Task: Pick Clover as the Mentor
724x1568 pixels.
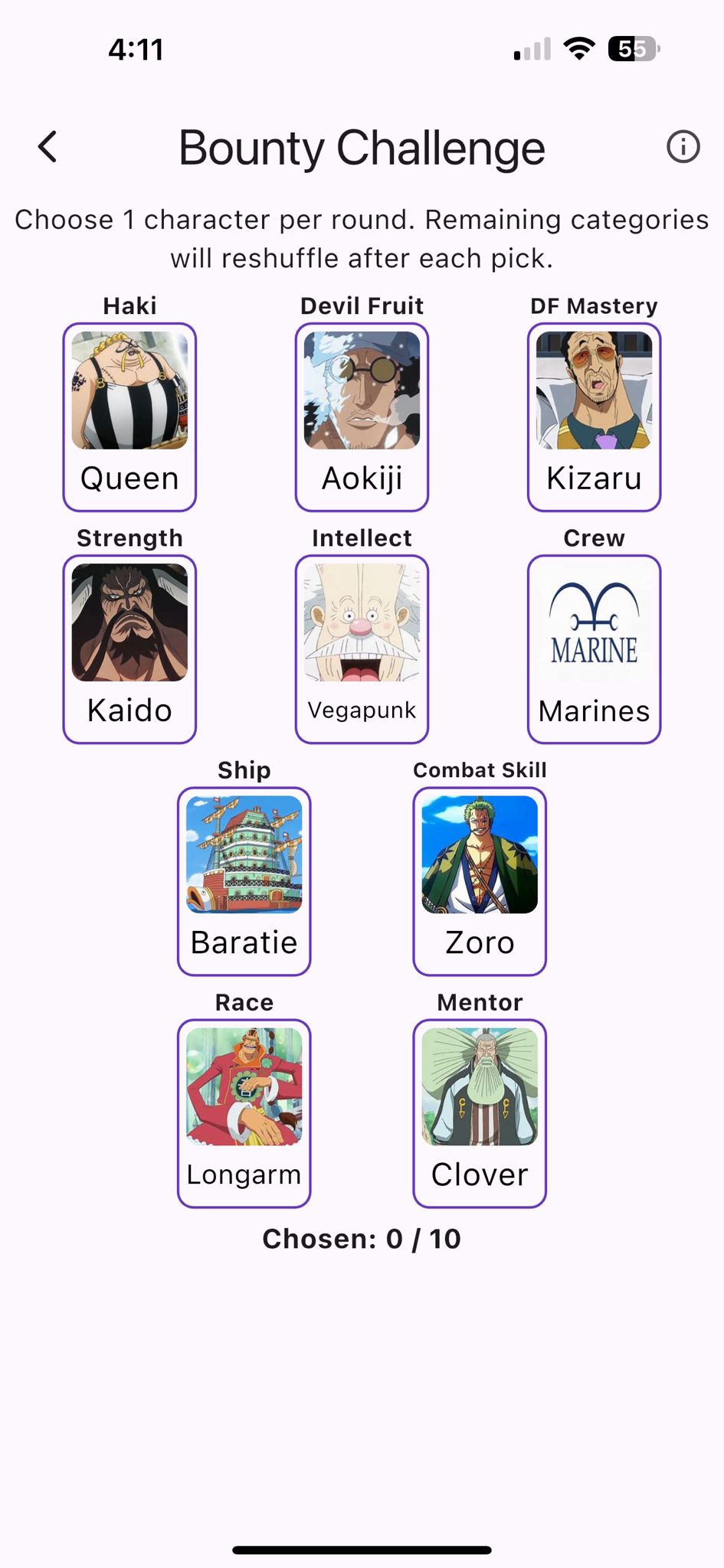Action: point(480,1113)
